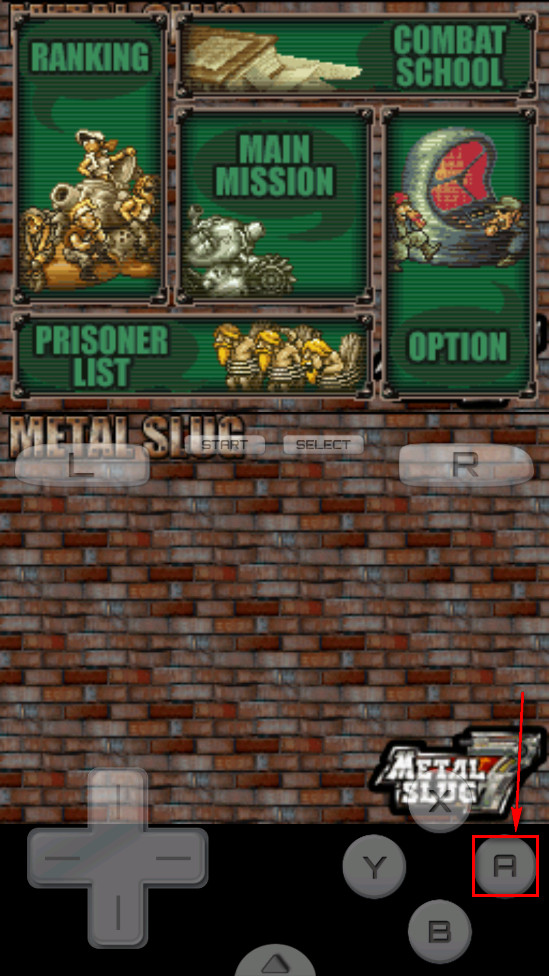This screenshot has height=976, width=549.
Task: Open the Main Mission panel
Action: tap(274, 205)
